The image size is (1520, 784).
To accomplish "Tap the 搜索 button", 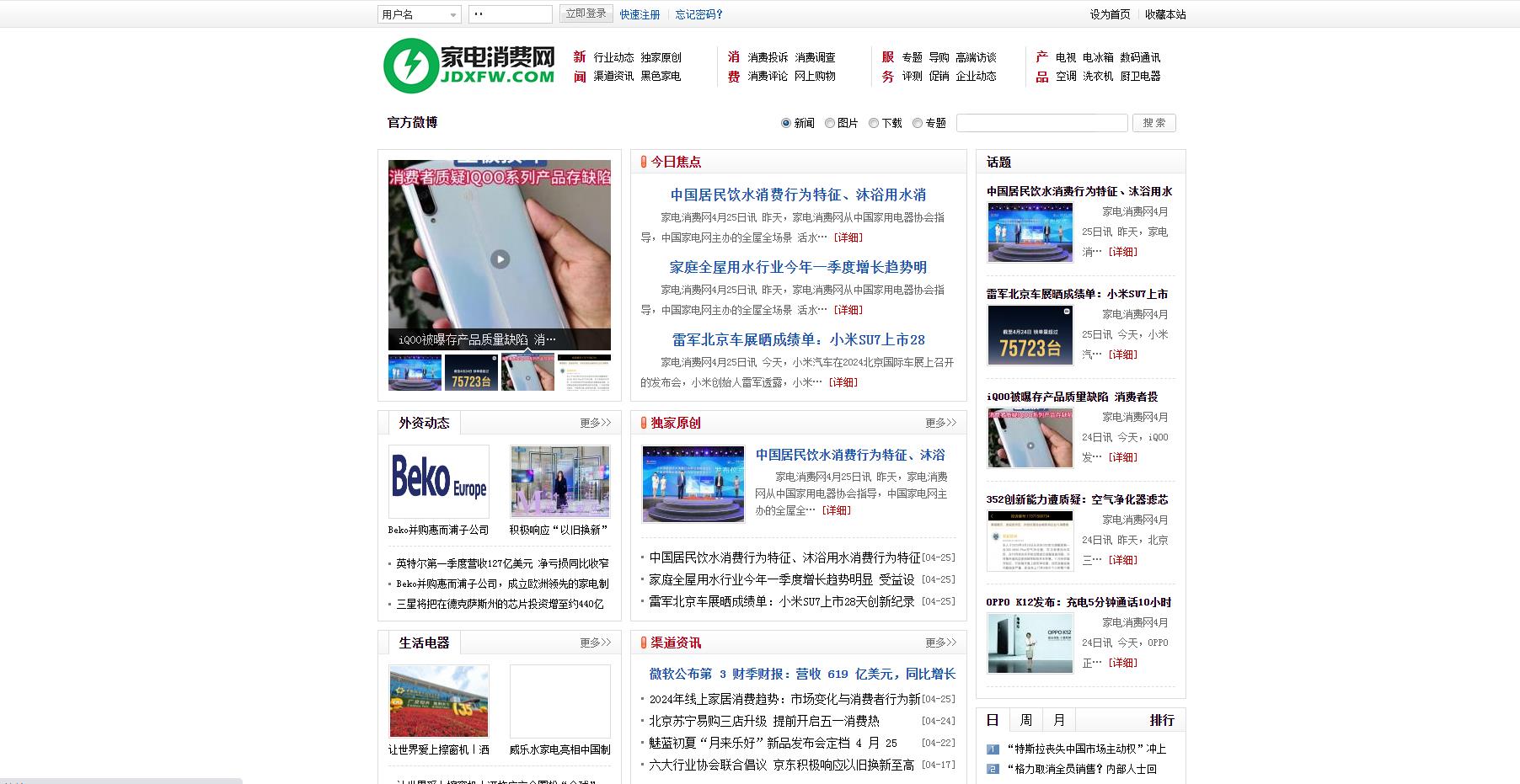I will click(1153, 123).
